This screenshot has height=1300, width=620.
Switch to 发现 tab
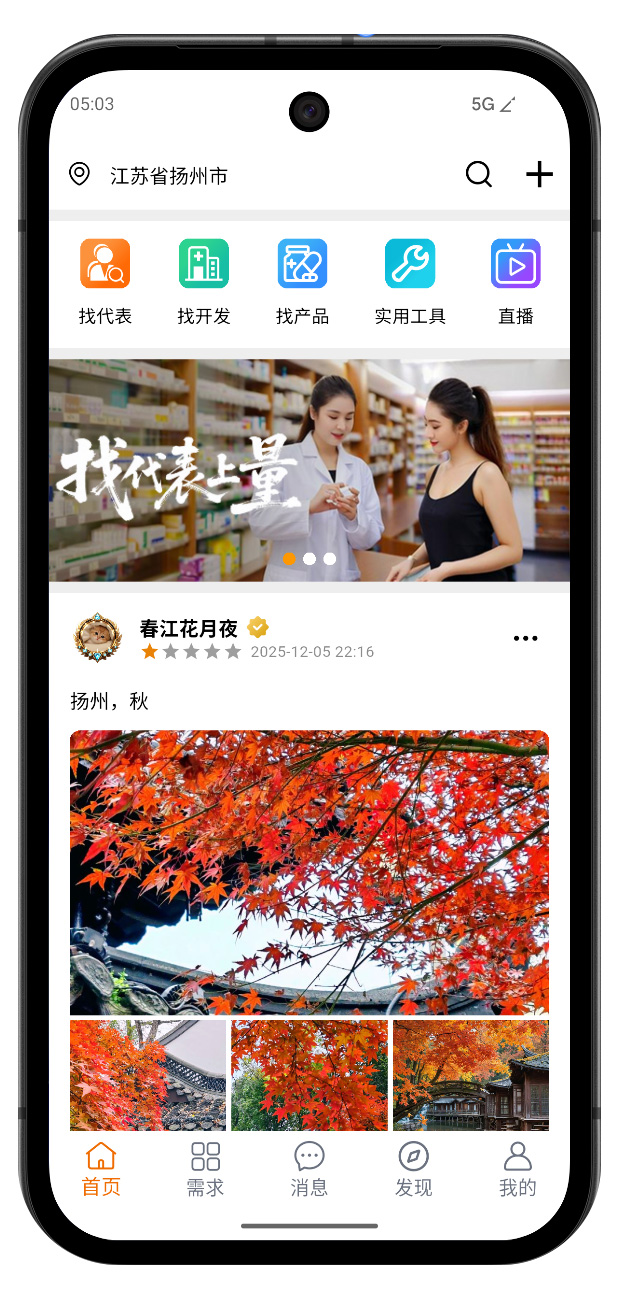(x=413, y=1170)
